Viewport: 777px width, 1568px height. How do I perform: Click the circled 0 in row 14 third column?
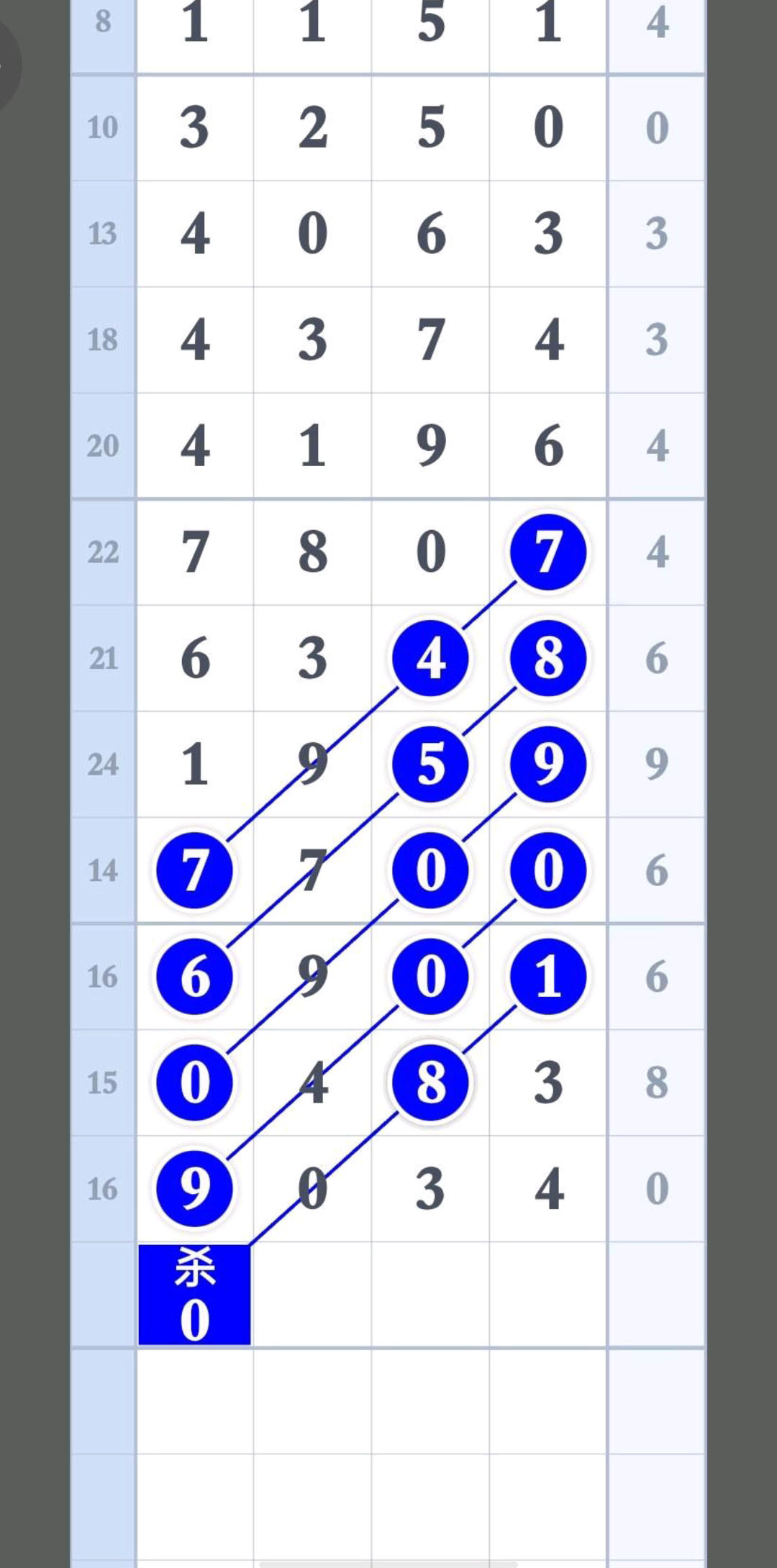pyautogui.click(x=429, y=870)
